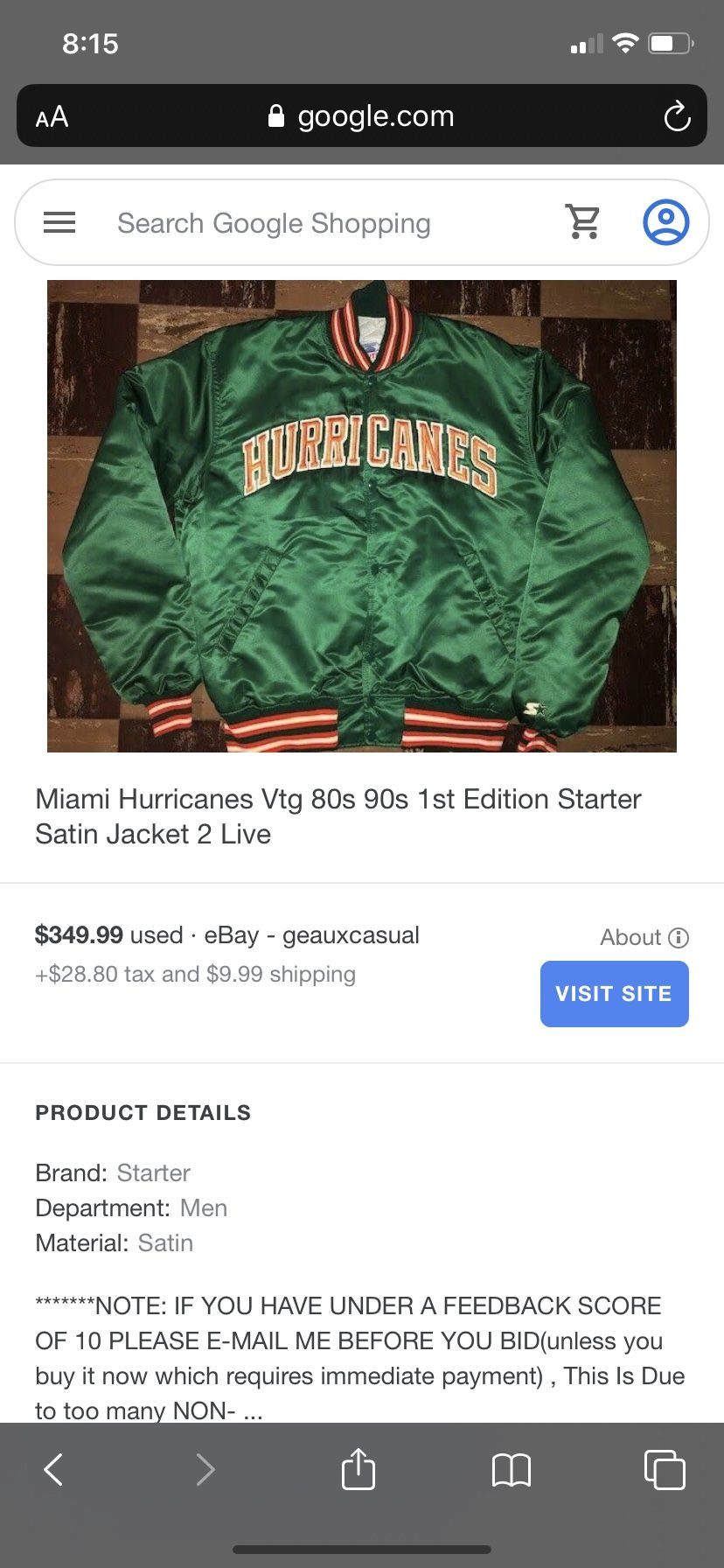The height and width of the screenshot is (1568, 724).
Task: Tap the Visit Site button
Action: pos(614,994)
